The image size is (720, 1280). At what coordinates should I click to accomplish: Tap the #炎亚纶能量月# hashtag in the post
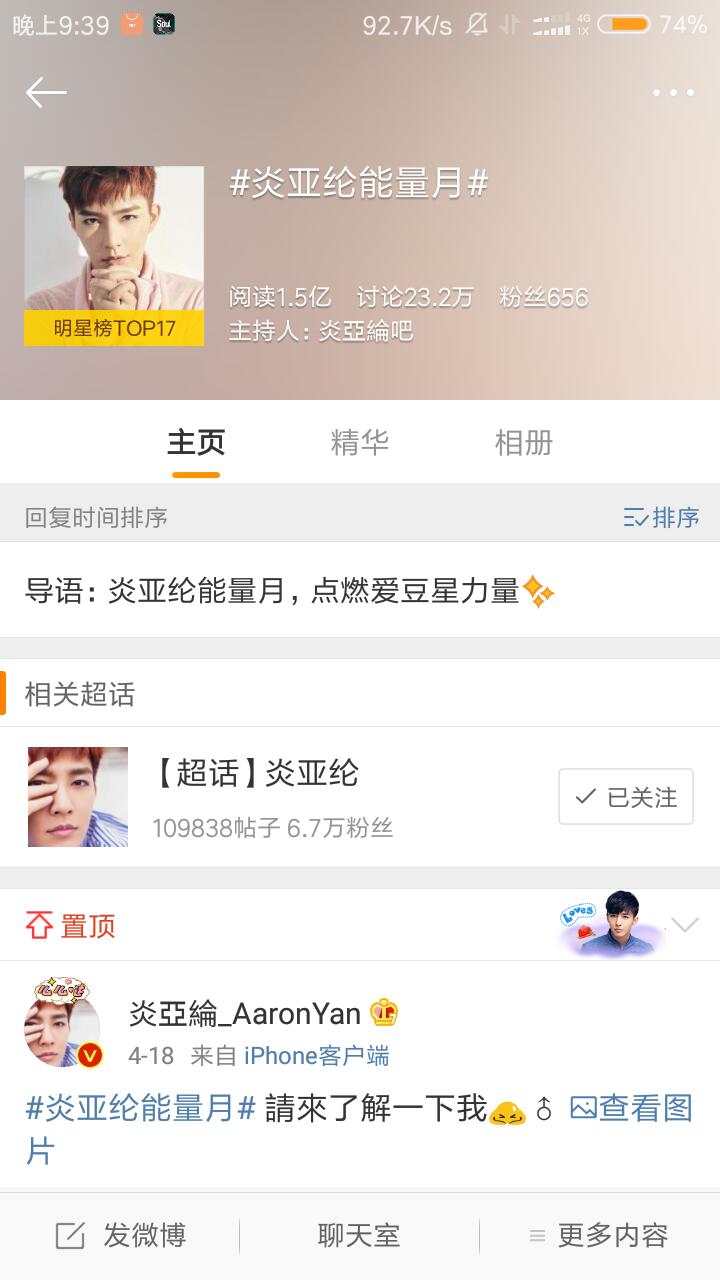141,1108
